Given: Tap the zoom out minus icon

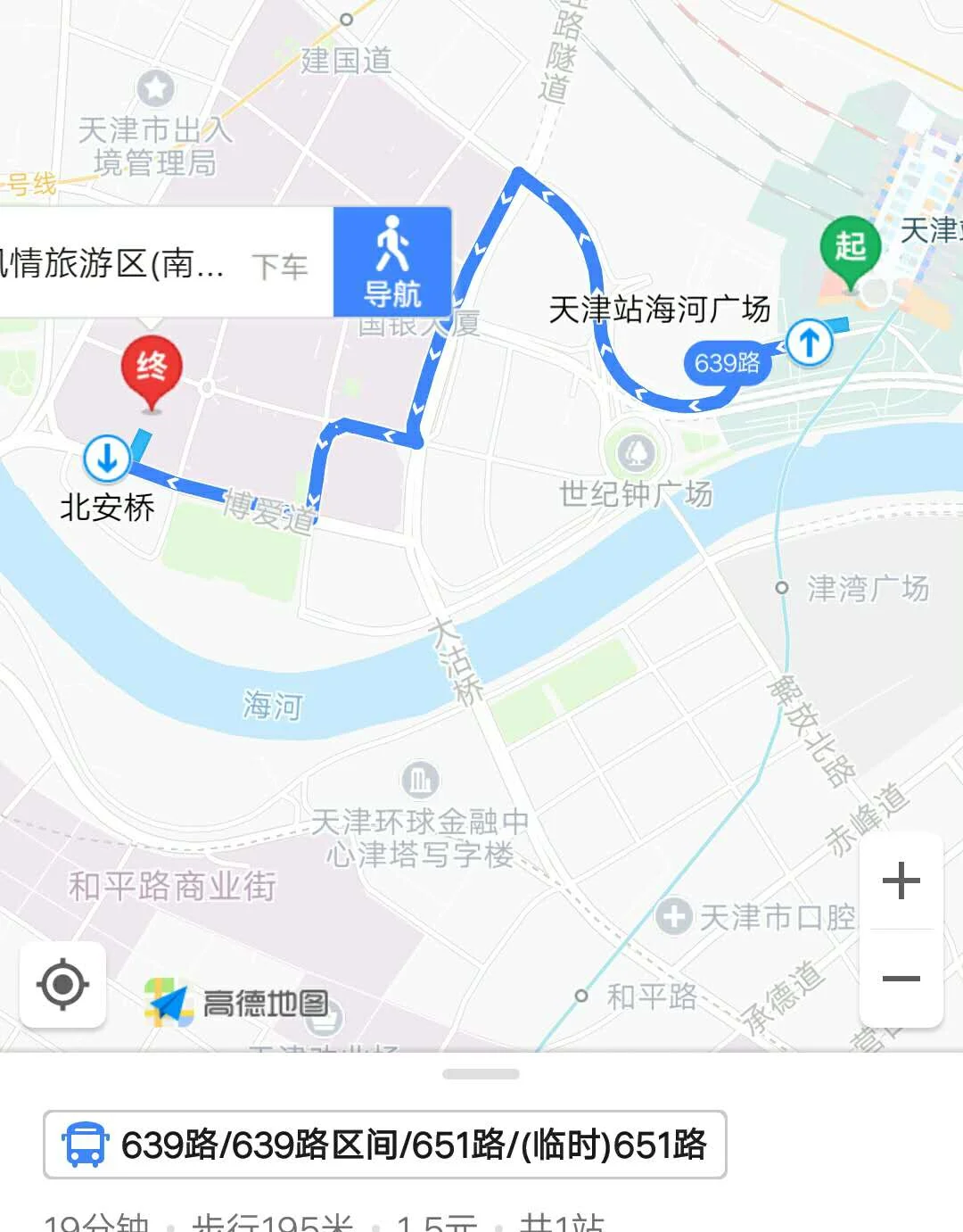Looking at the screenshot, I should tap(903, 979).
